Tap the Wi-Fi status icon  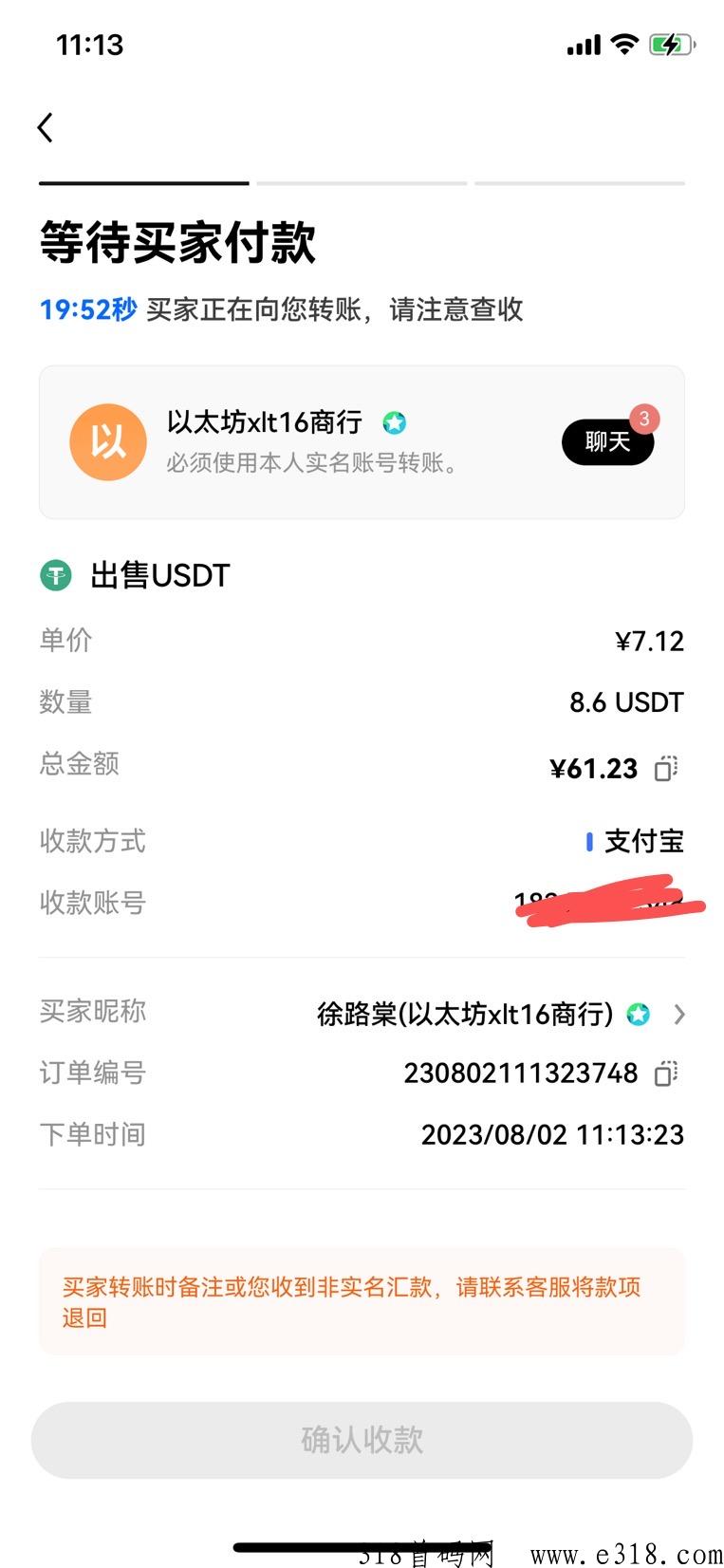coord(624,44)
